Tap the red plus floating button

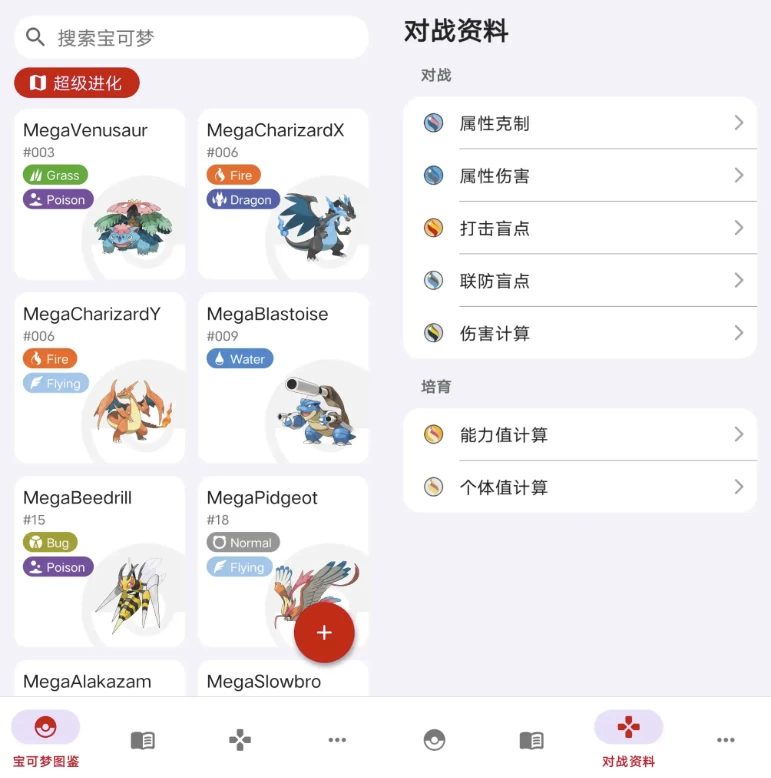coord(324,632)
